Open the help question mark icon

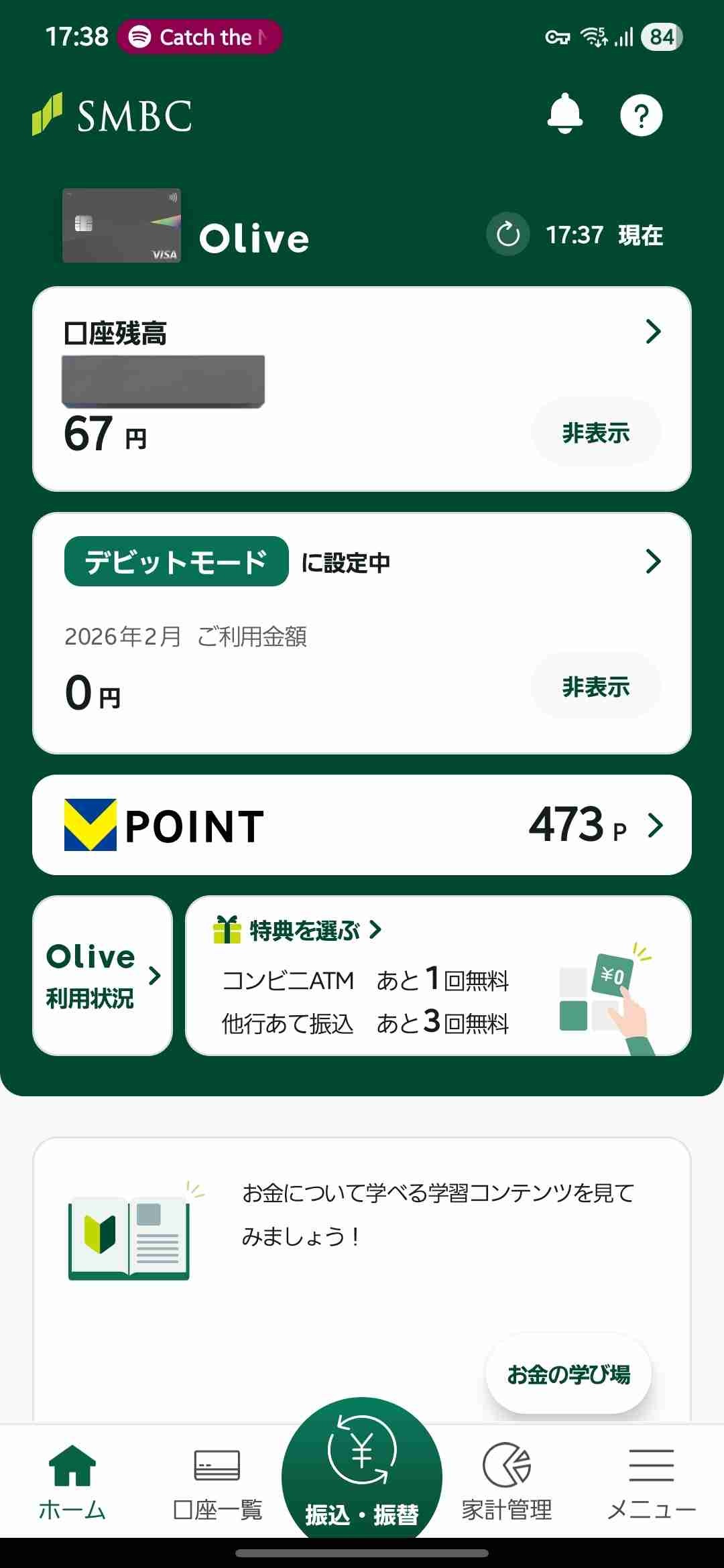click(641, 115)
